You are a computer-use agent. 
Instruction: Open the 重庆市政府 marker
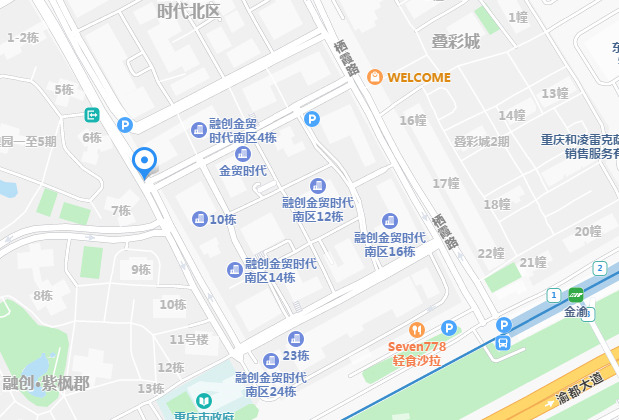pyautogui.click(x=204, y=402)
